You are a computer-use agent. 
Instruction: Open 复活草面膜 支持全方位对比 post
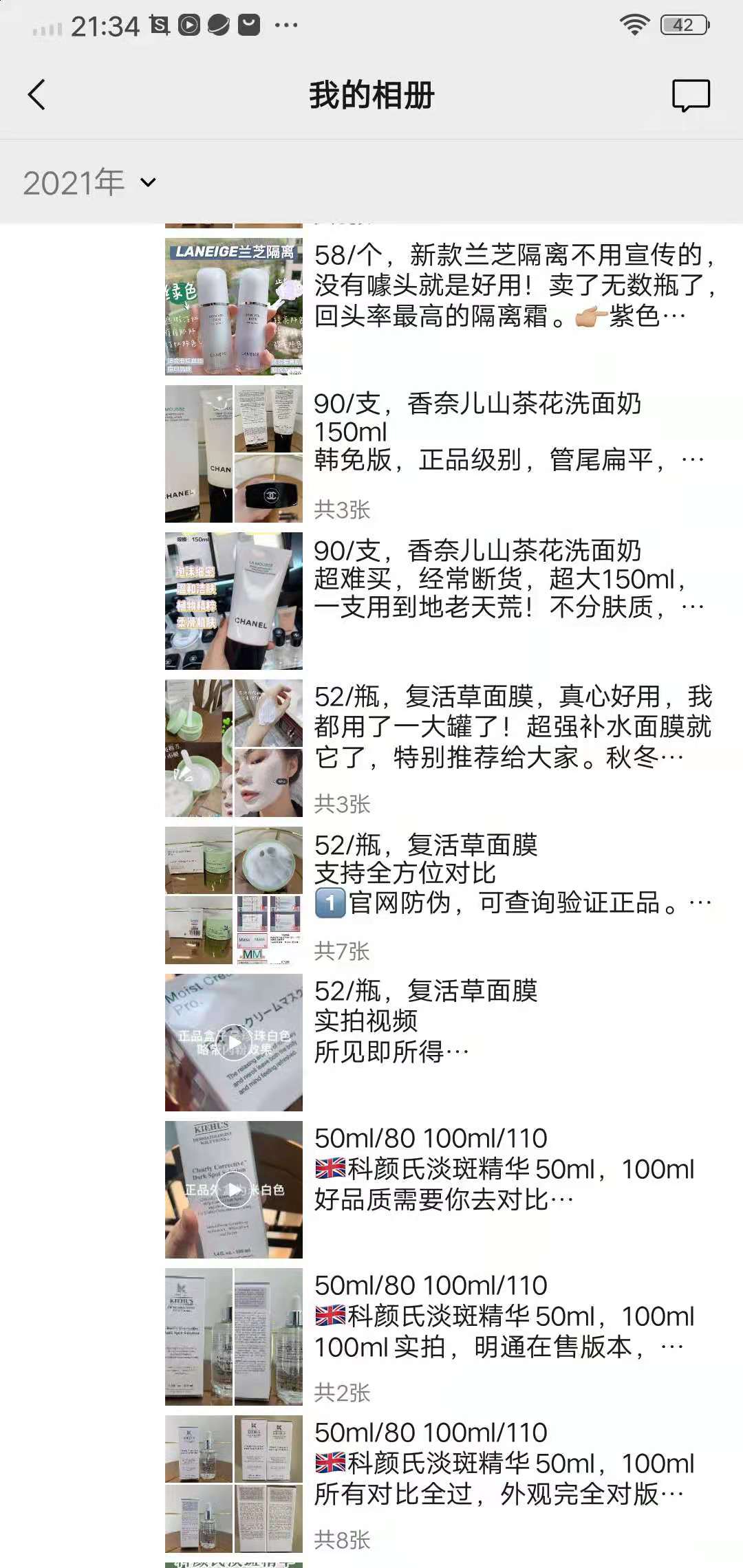(513, 874)
